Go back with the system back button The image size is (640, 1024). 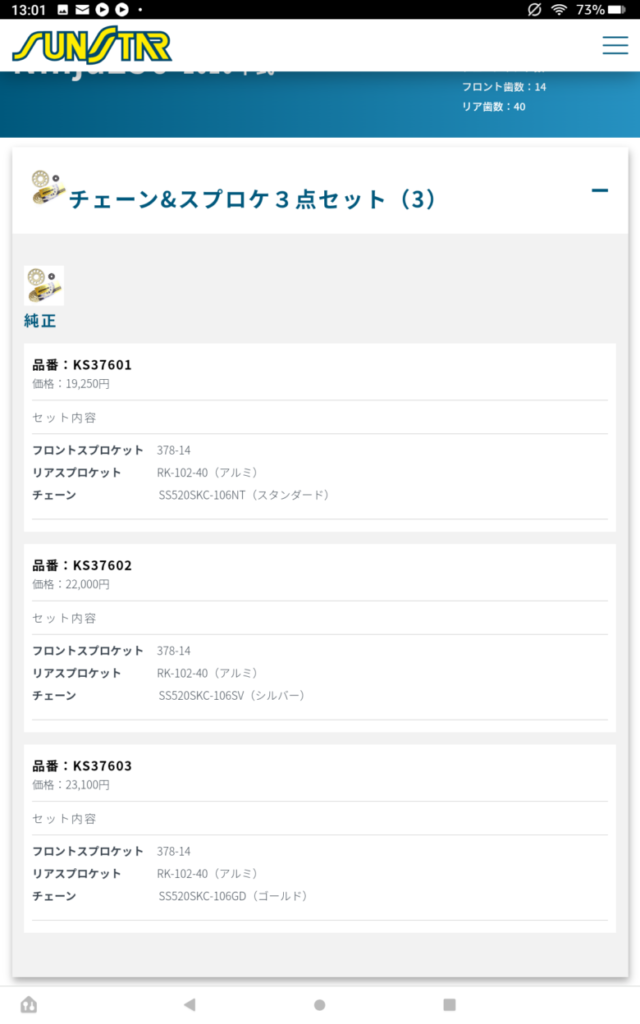pyautogui.click(x=190, y=1004)
